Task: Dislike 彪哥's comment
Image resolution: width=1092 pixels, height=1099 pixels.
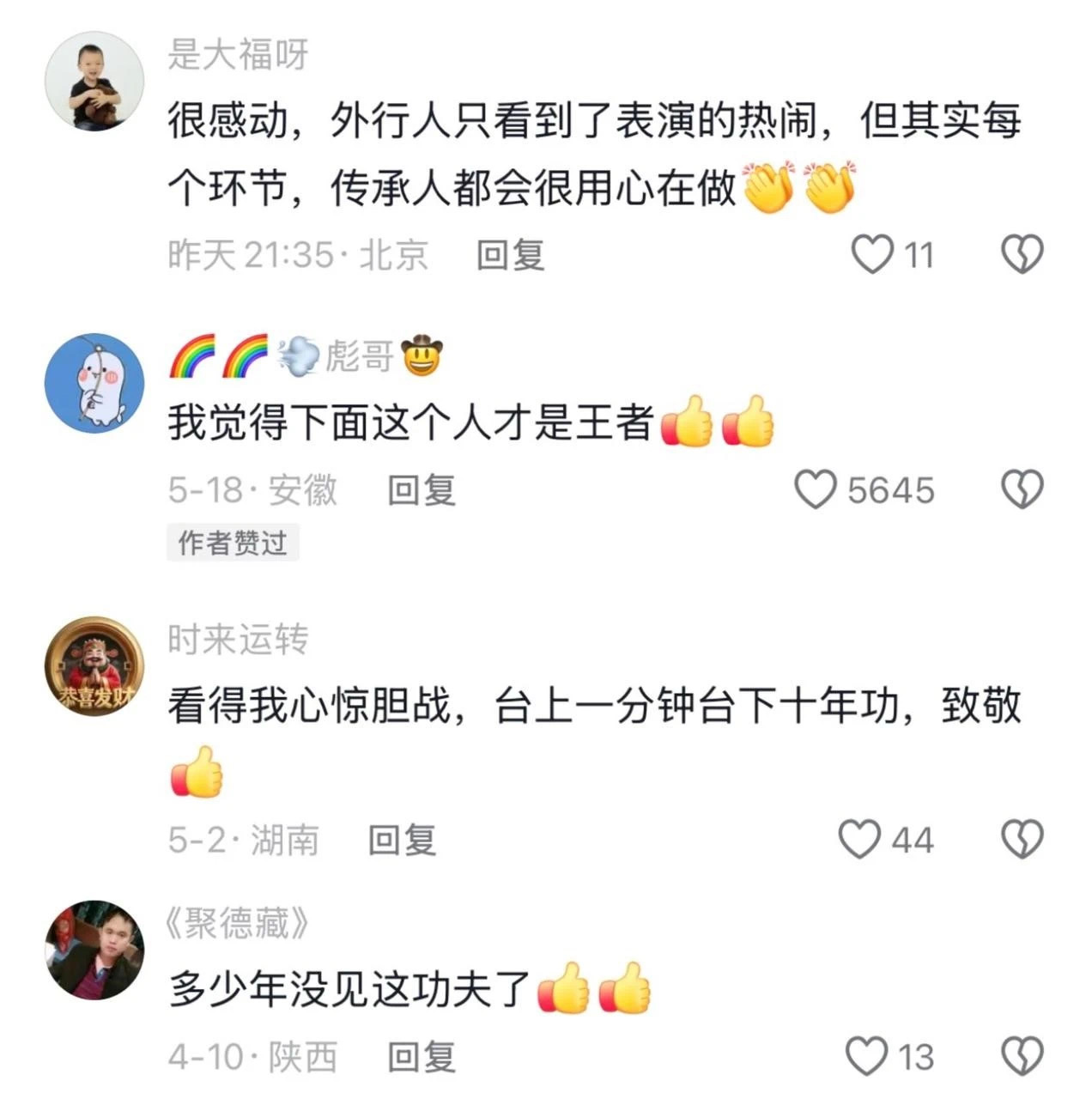Action: click(1022, 489)
